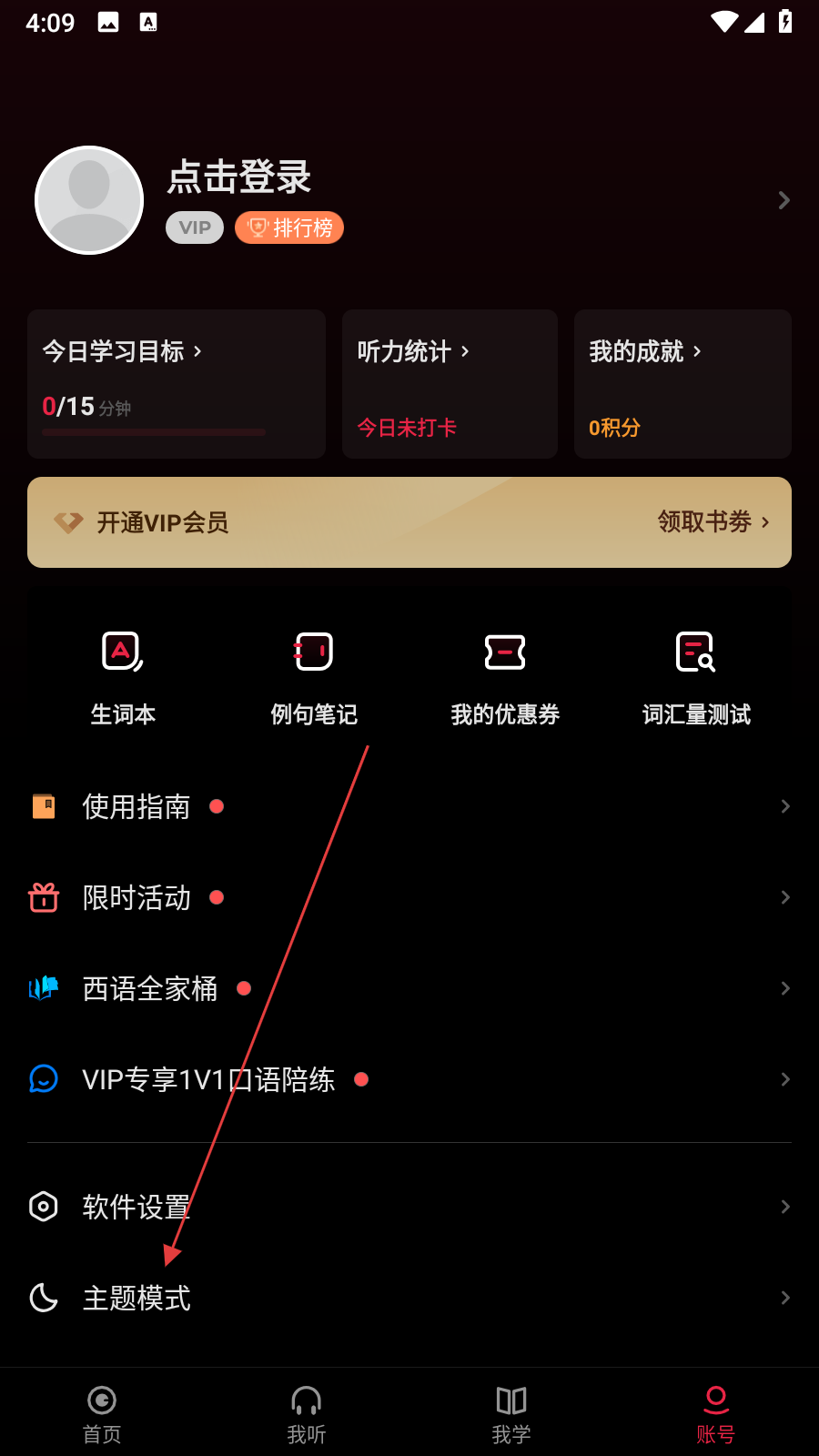Image resolution: width=819 pixels, height=1456 pixels.
Task: Open the 排行榜 leaderboard badge
Action: pyautogui.click(x=289, y=227)
